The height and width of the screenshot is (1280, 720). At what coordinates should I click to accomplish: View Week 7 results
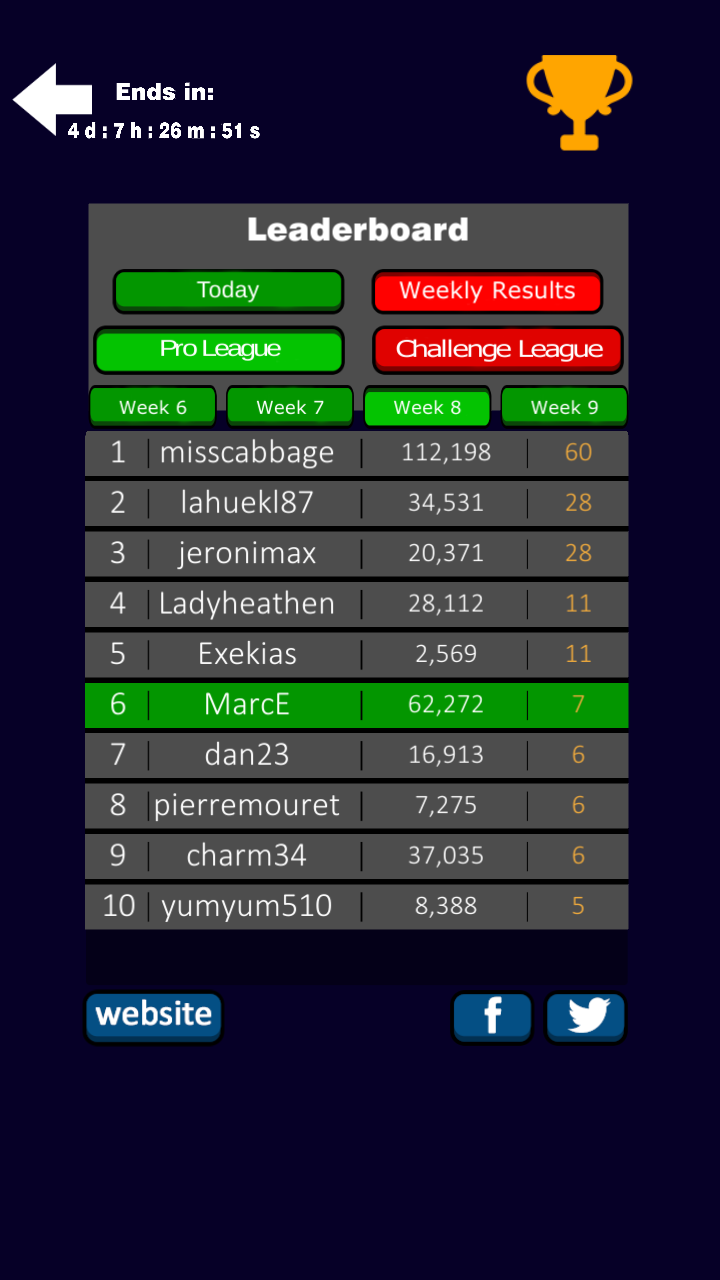point(290,407)
